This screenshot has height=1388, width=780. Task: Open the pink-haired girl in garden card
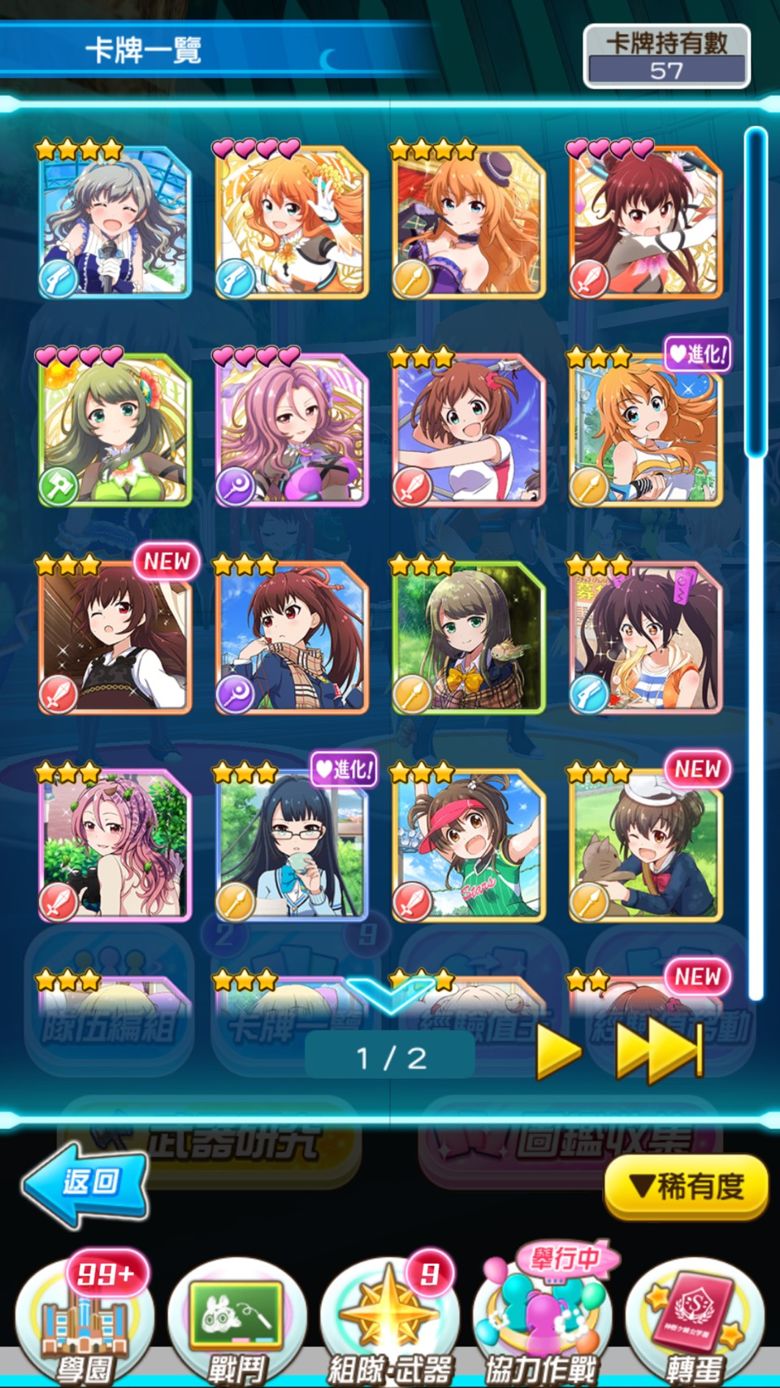click(114, 846)
